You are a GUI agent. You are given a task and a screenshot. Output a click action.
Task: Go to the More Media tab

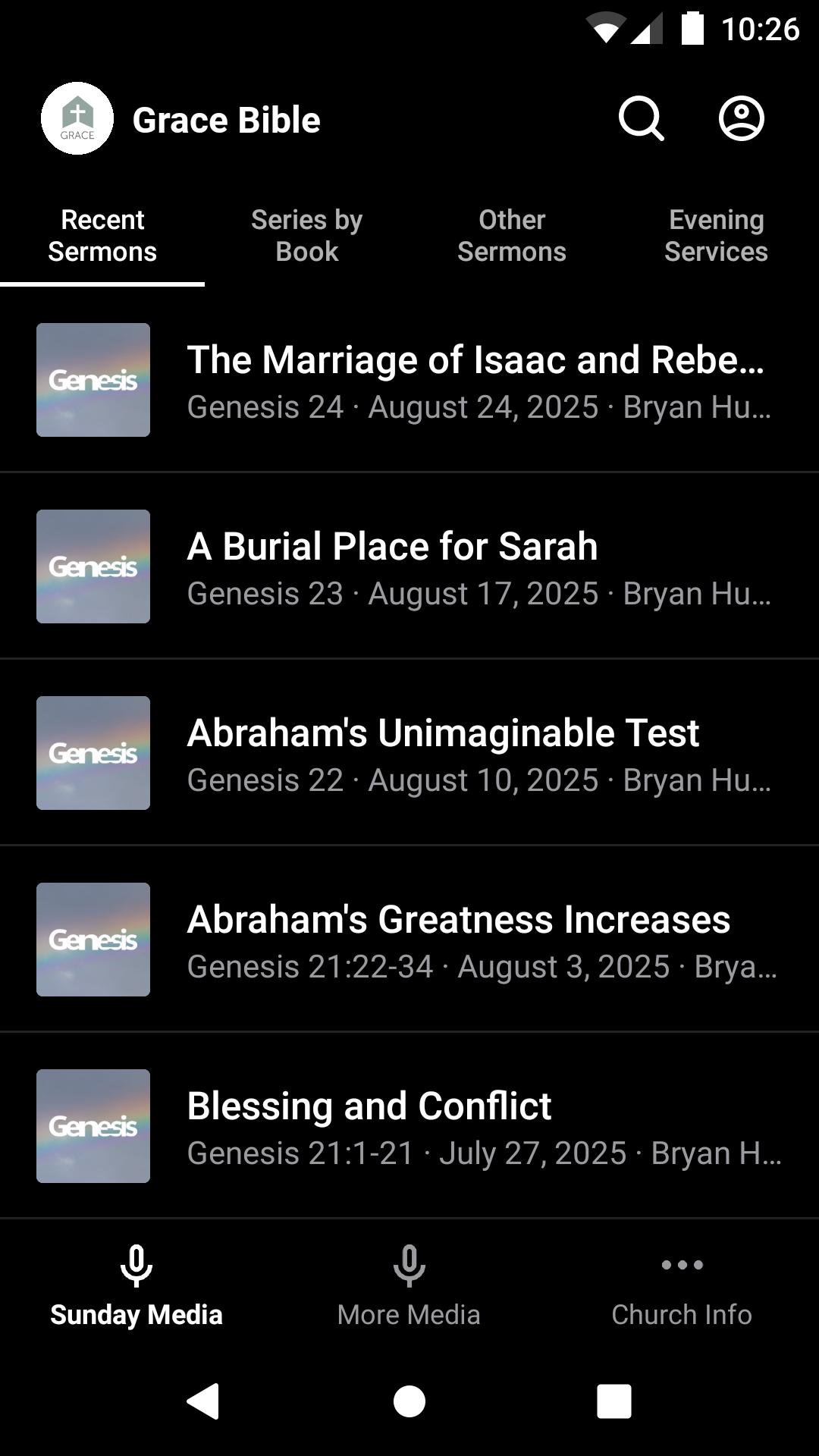coord(409,1287)
